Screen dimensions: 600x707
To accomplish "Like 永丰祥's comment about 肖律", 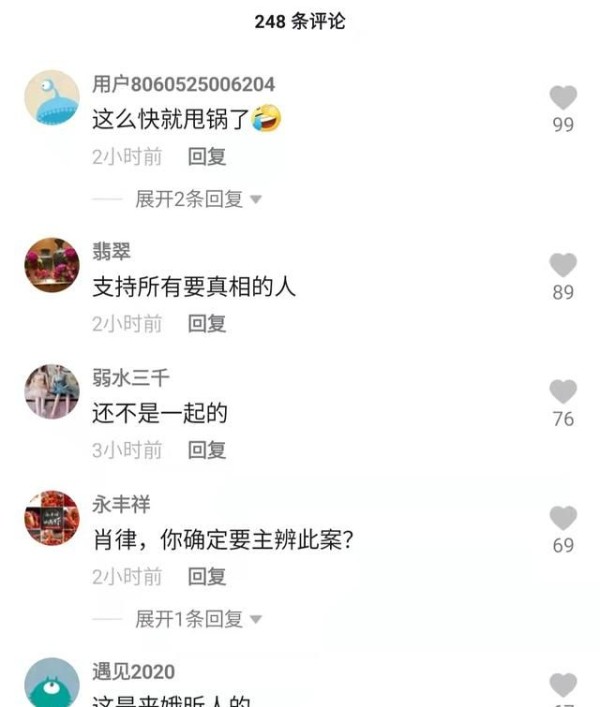I will [563, 518].
